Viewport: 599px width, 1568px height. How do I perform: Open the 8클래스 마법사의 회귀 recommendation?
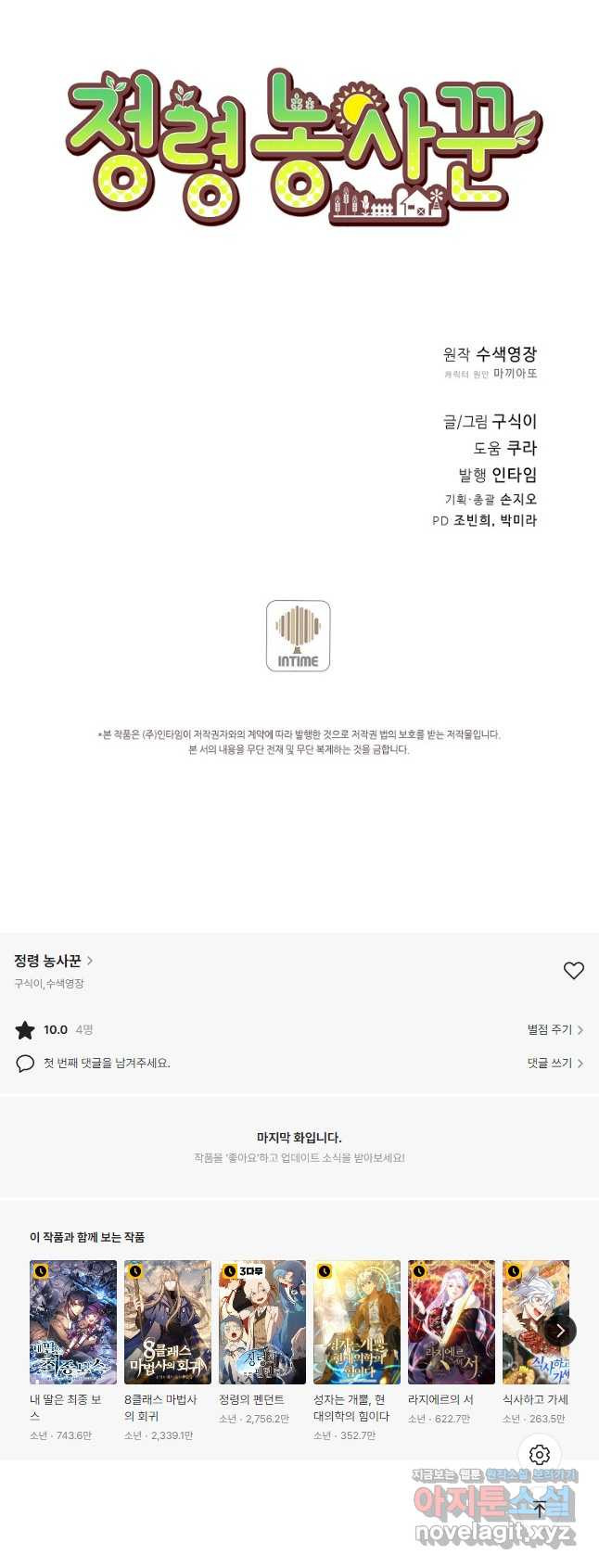[x=168, y=1321]
